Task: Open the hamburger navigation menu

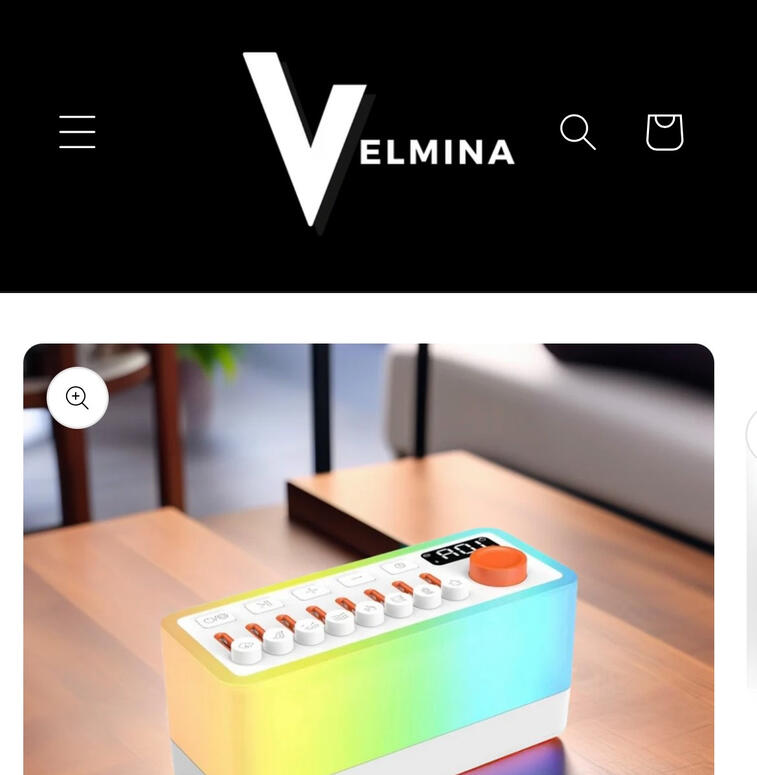Action: pyautogui.click(x=77, y=132)
